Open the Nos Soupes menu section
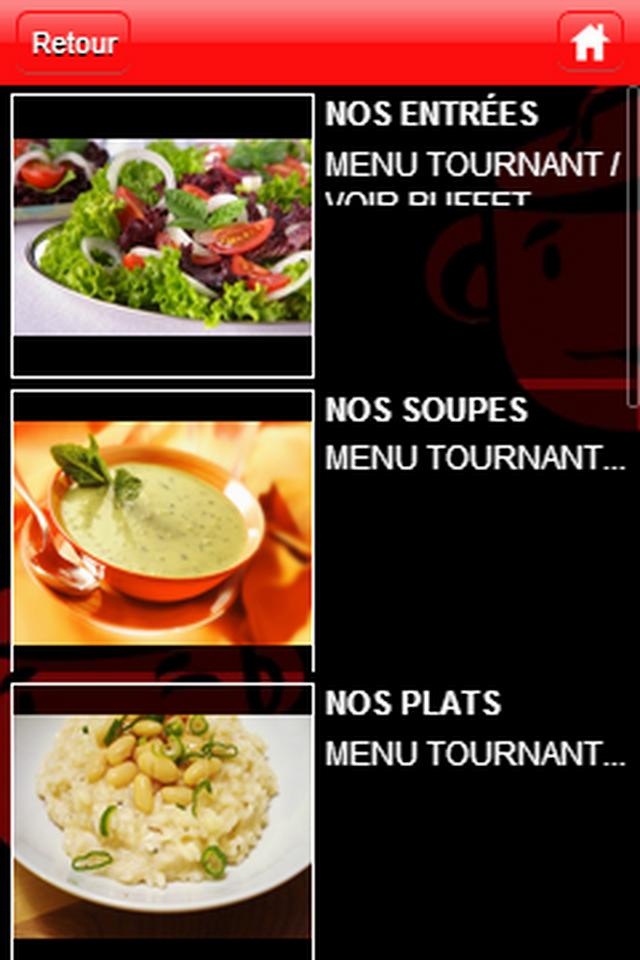This screenshot has height=960, width=640. [x=426, y=410]
